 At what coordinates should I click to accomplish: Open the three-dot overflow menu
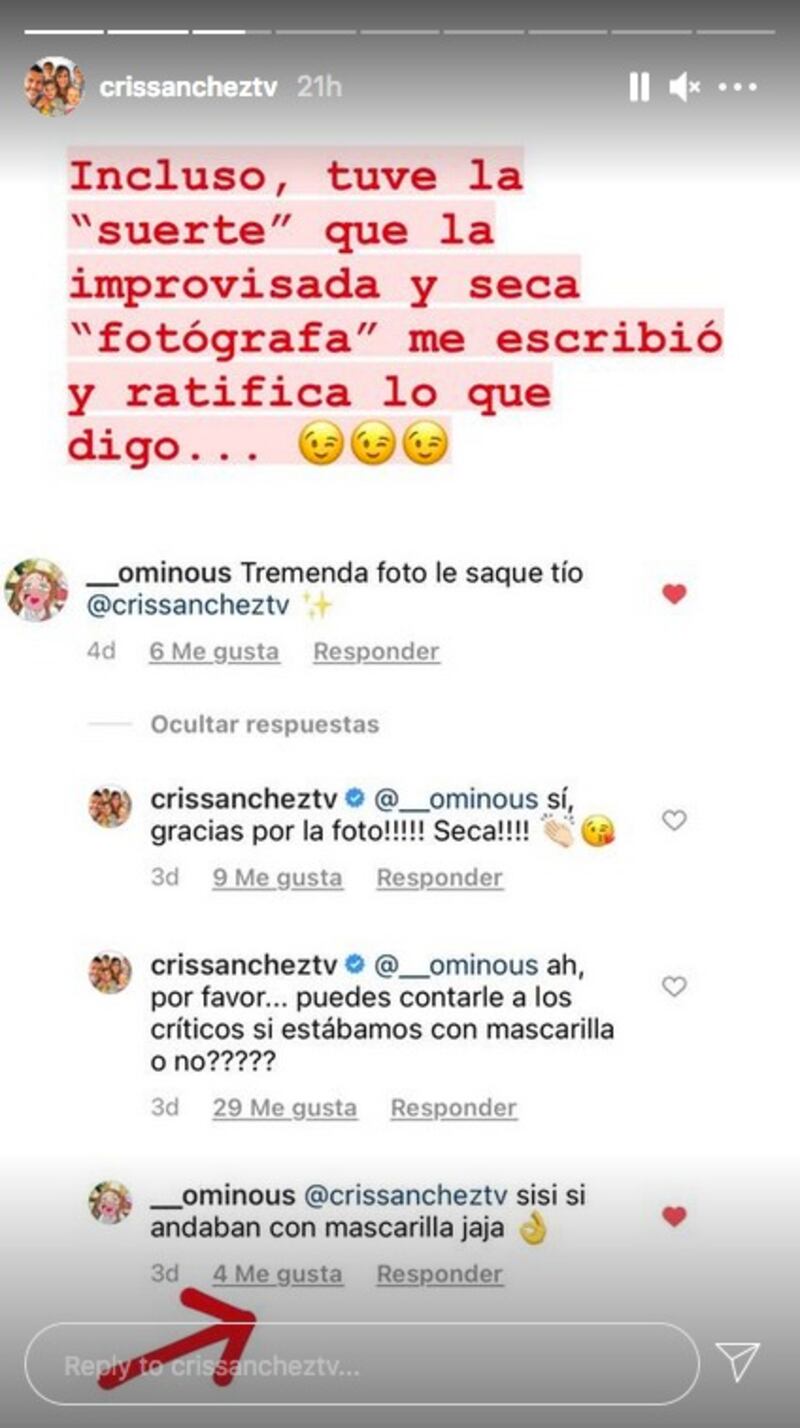click(738, 88)
